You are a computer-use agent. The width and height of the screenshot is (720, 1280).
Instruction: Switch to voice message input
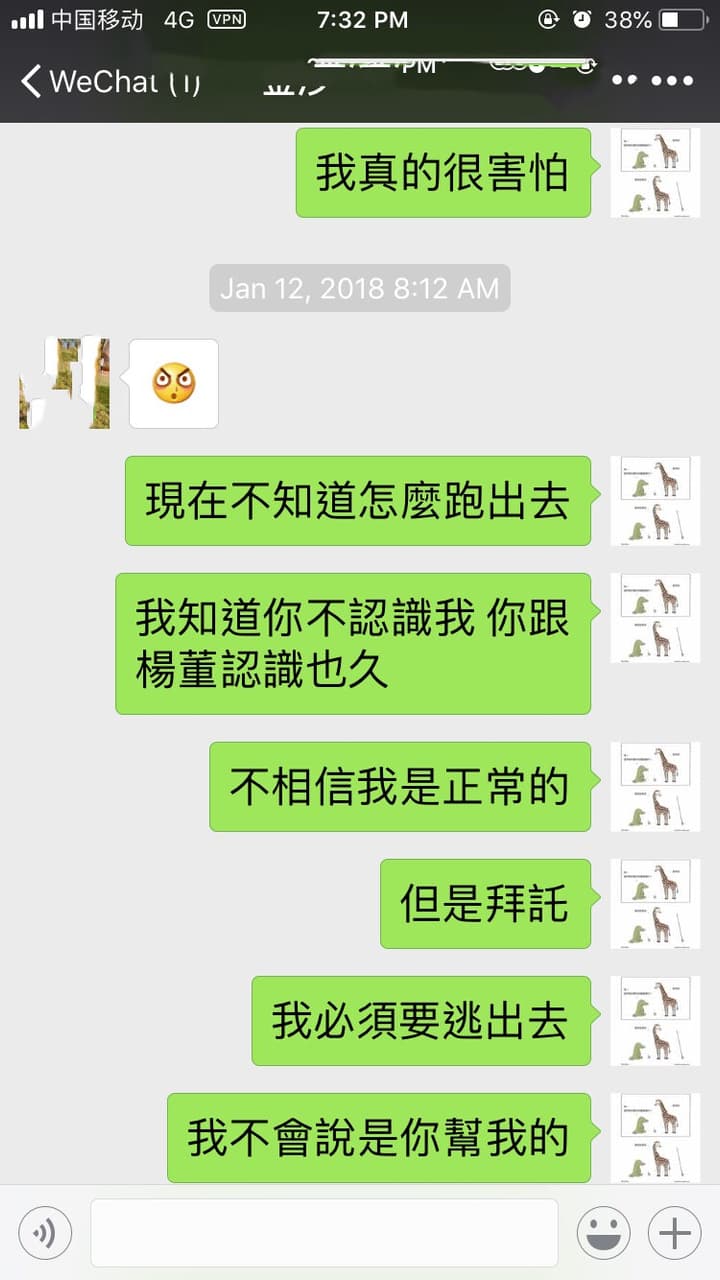tap(45, 1233)
